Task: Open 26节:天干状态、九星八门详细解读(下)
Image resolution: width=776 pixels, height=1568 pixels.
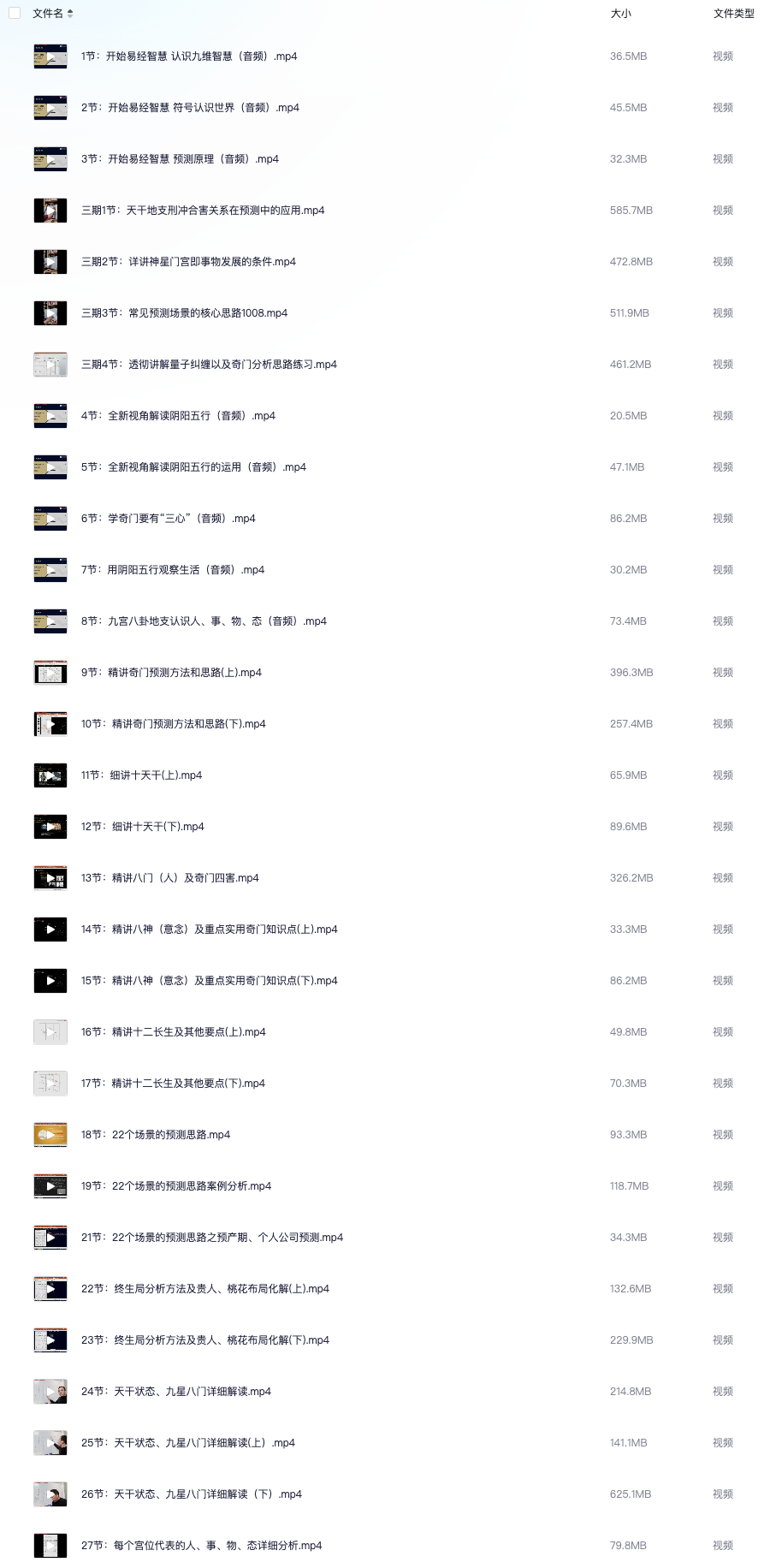Action: 191,1494
